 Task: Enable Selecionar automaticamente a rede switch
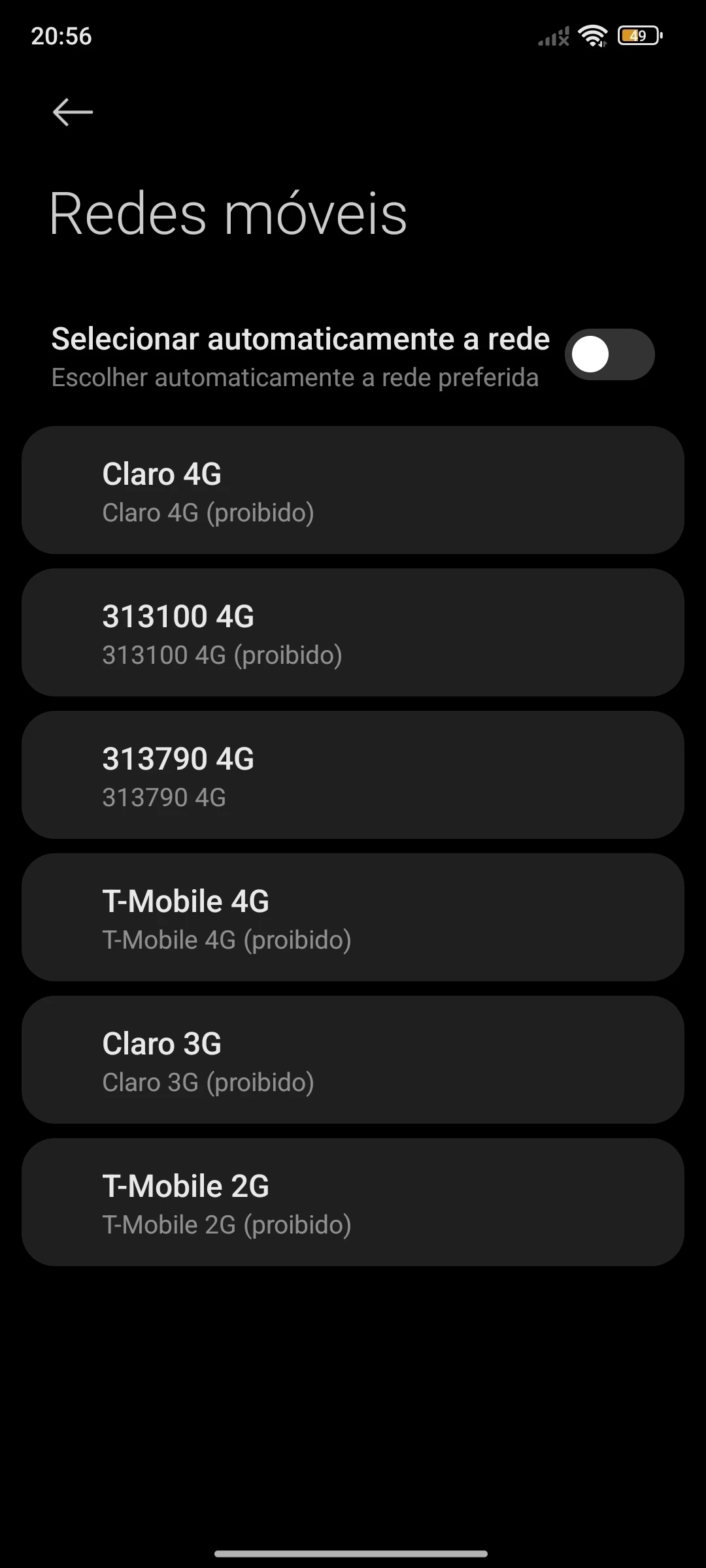click(609, 355)
